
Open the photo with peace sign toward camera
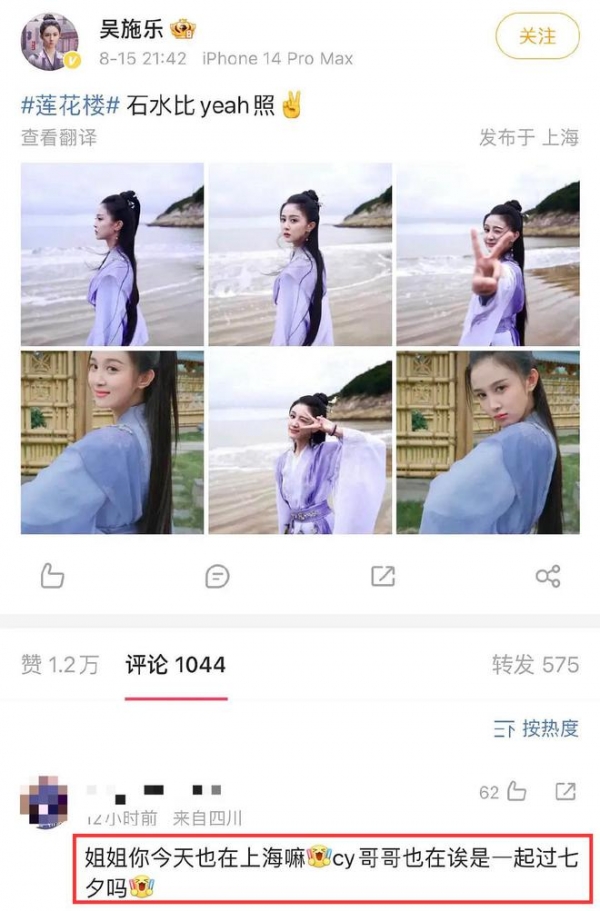coord(487,254)
